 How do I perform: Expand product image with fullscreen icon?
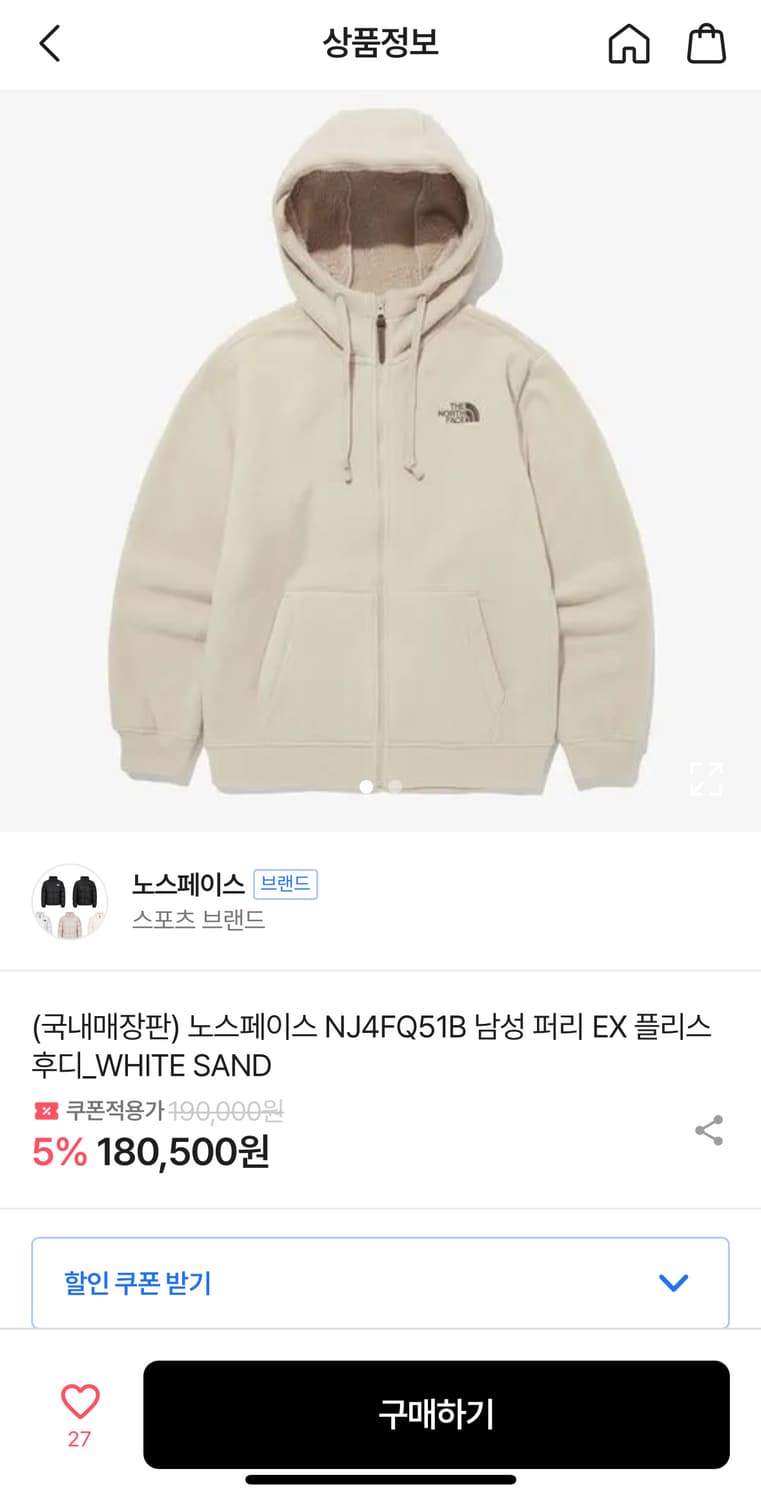pos(706,779)
